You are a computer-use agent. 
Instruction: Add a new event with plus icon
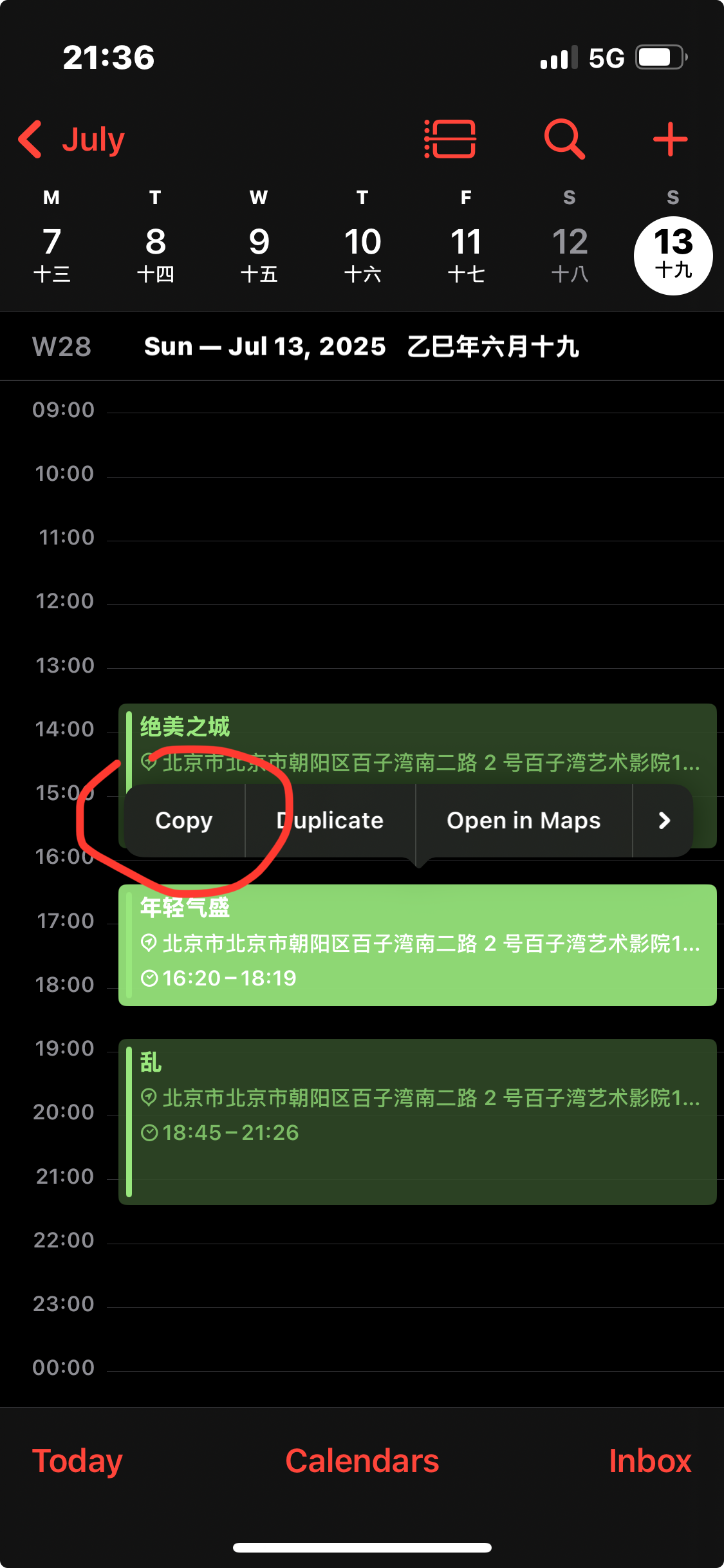pyautogui.click(x=670, y=139)
